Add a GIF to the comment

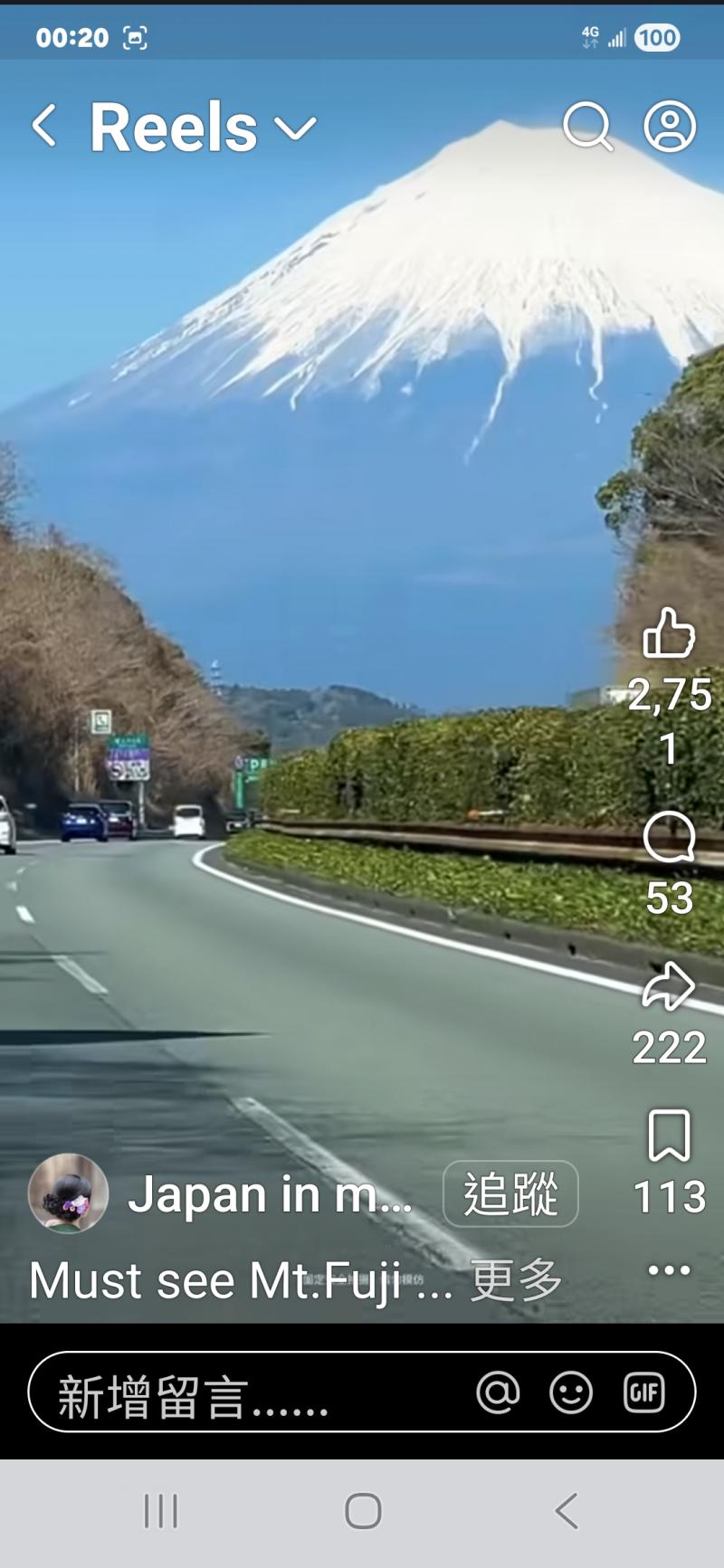[x=644, y=1392]
